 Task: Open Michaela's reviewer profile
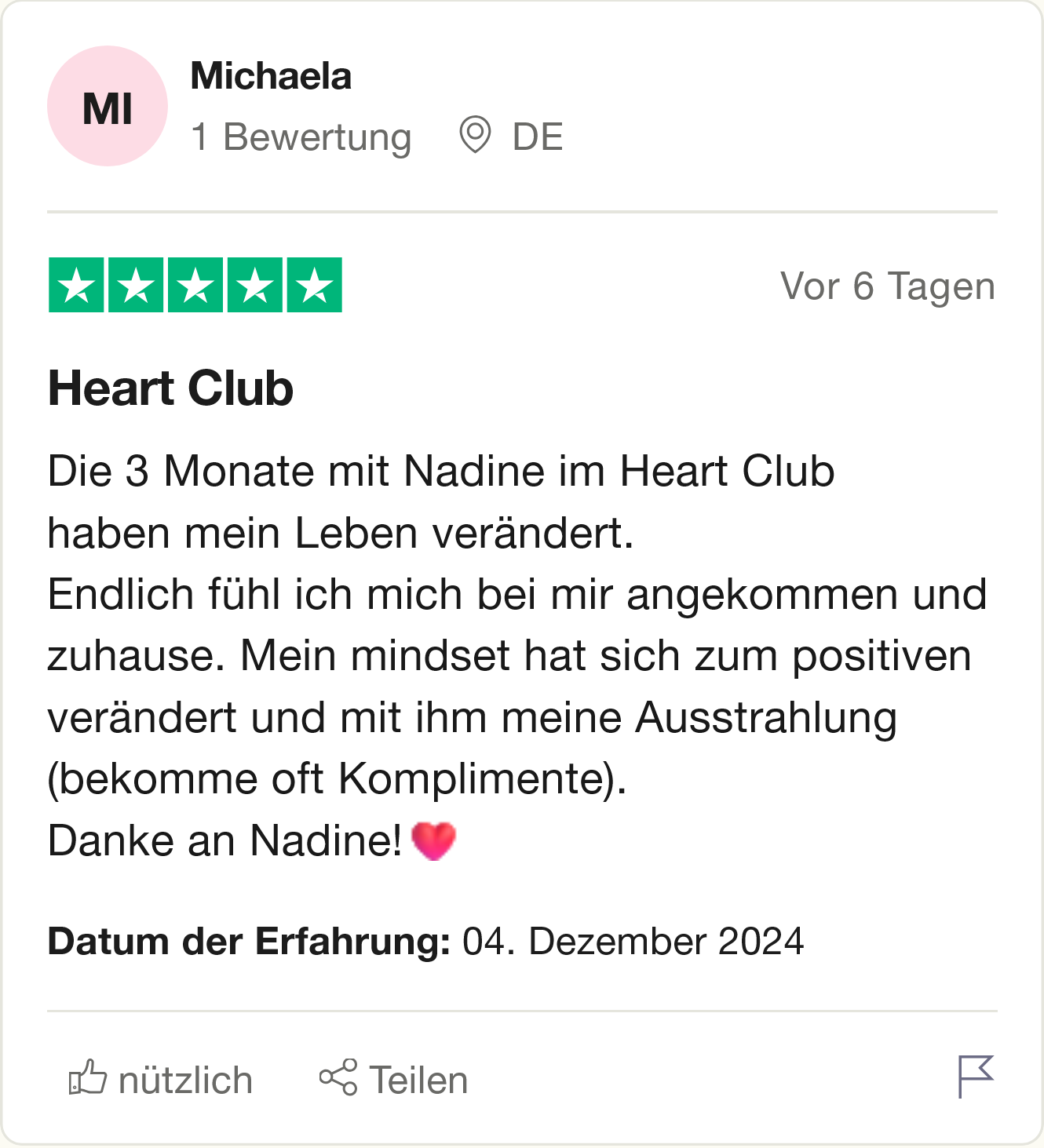point(271,76)
